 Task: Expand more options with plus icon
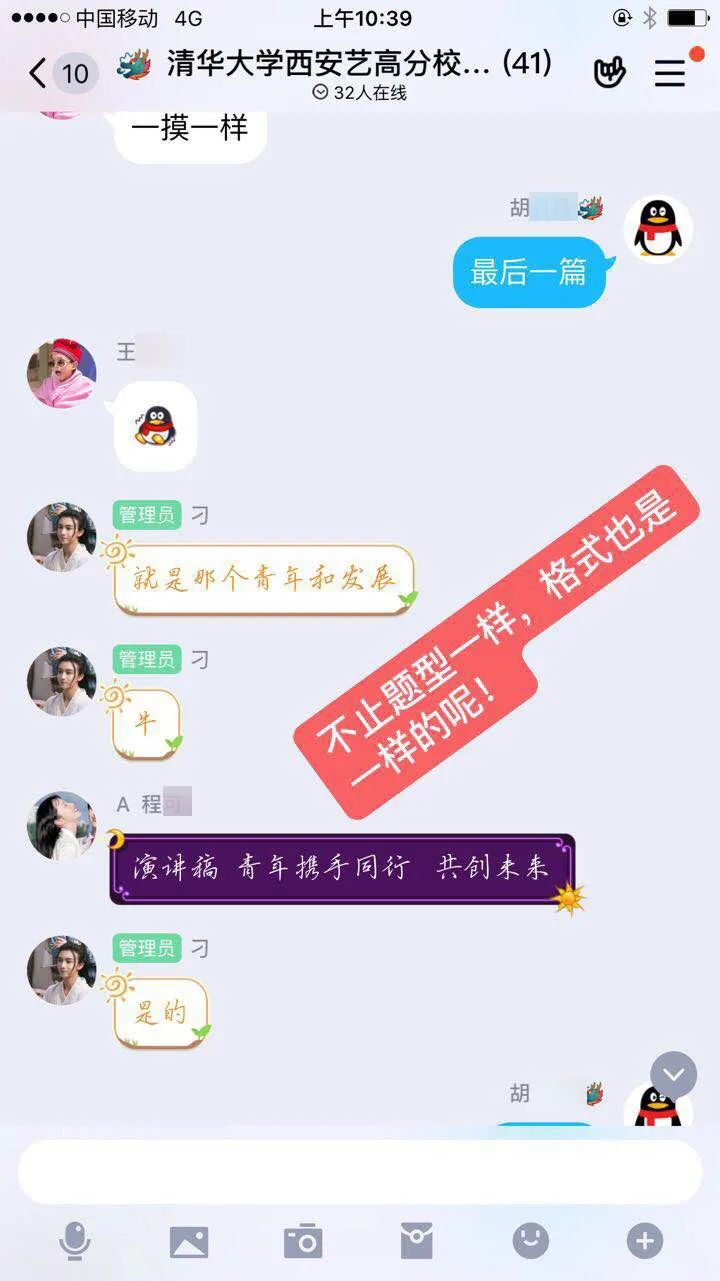point(645,1242)
